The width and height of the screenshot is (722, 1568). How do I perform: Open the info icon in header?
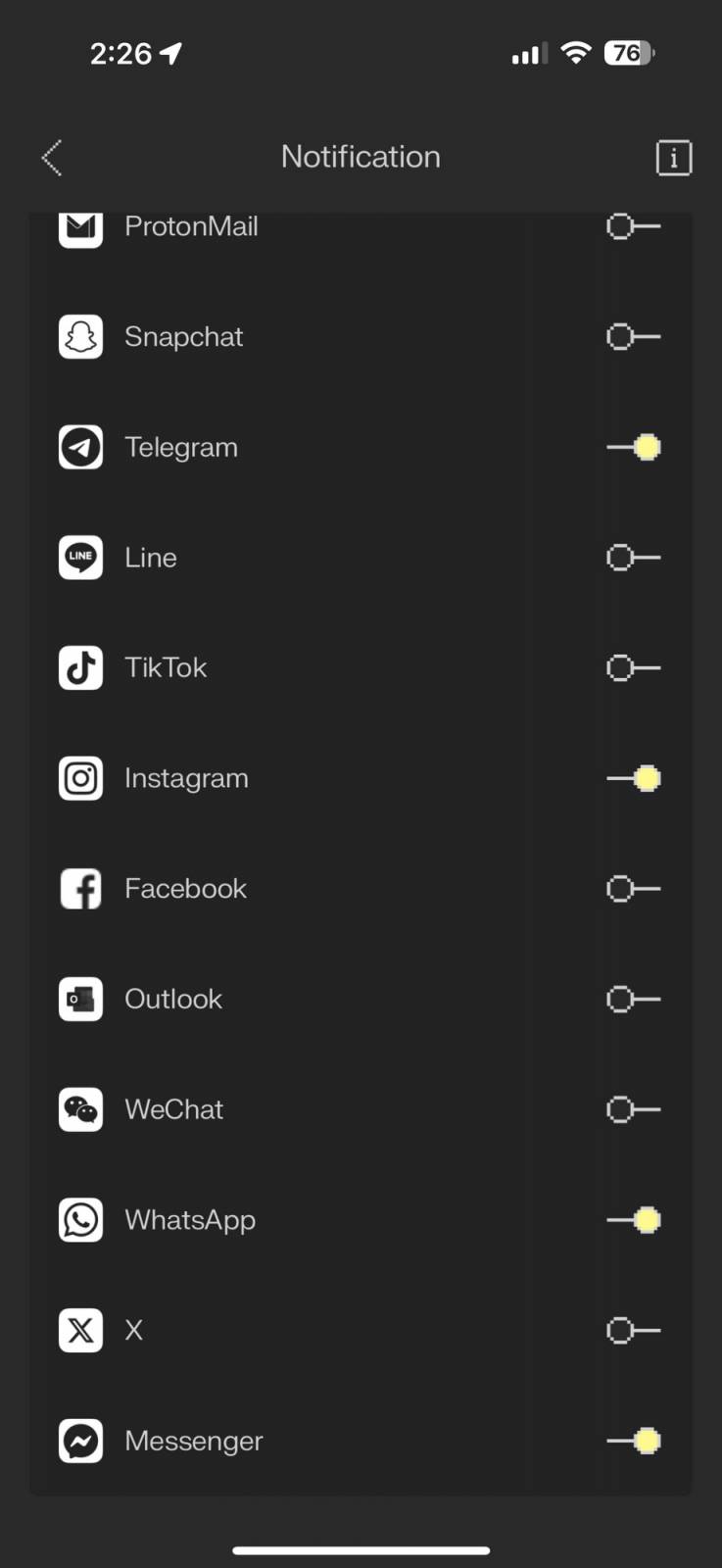(x=673, y=158)
